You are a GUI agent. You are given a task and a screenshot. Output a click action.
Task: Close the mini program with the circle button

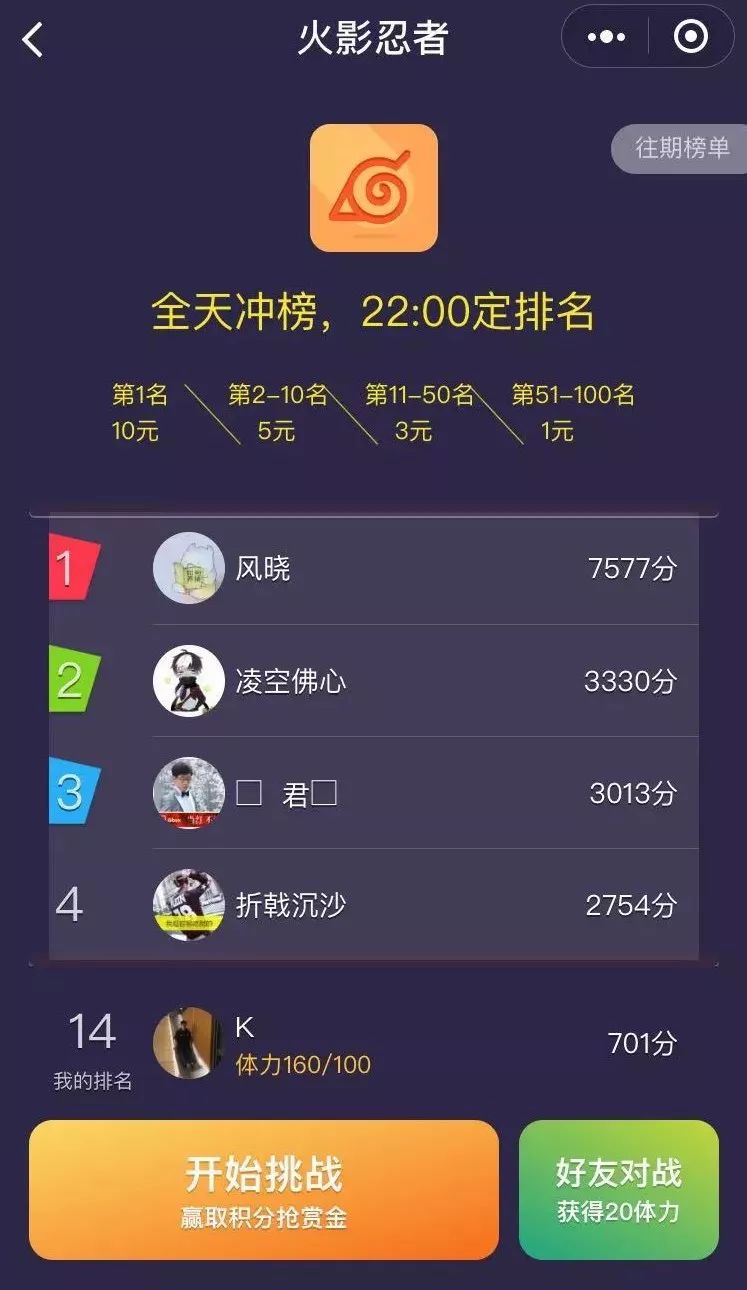tap(691, 38)
